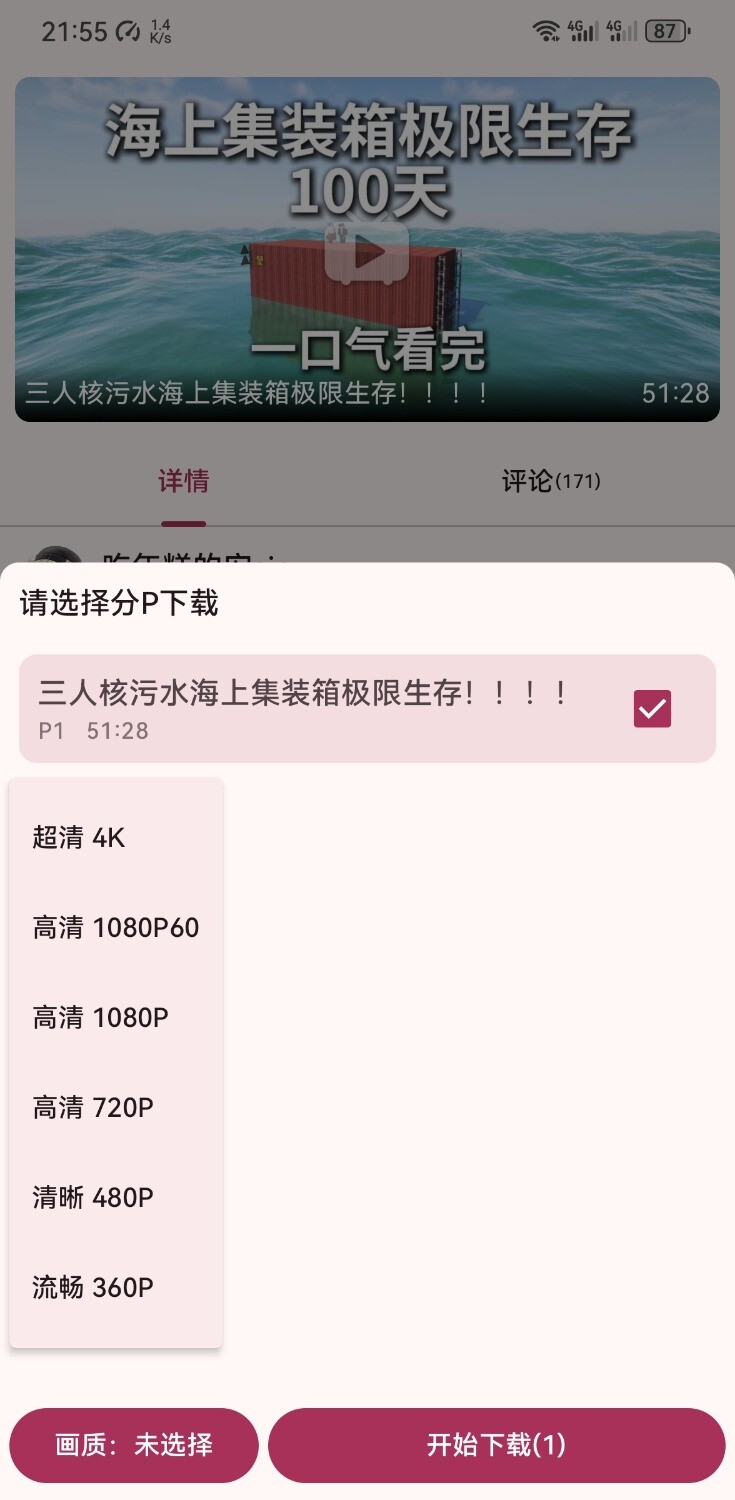Choose 高清 1080P60 quality option
The height and width of the screenshot is (1500, 735).
115,927
